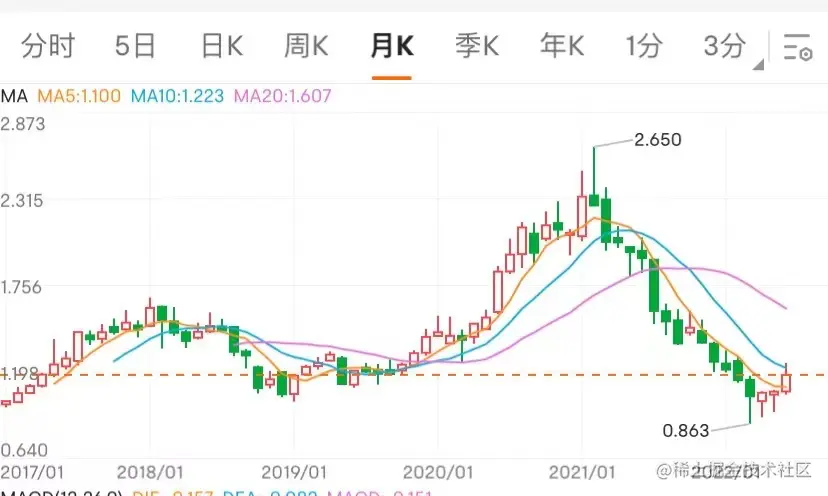Open the 年K yearly chart
Screen dimensions: 828x496
[562, 45]
